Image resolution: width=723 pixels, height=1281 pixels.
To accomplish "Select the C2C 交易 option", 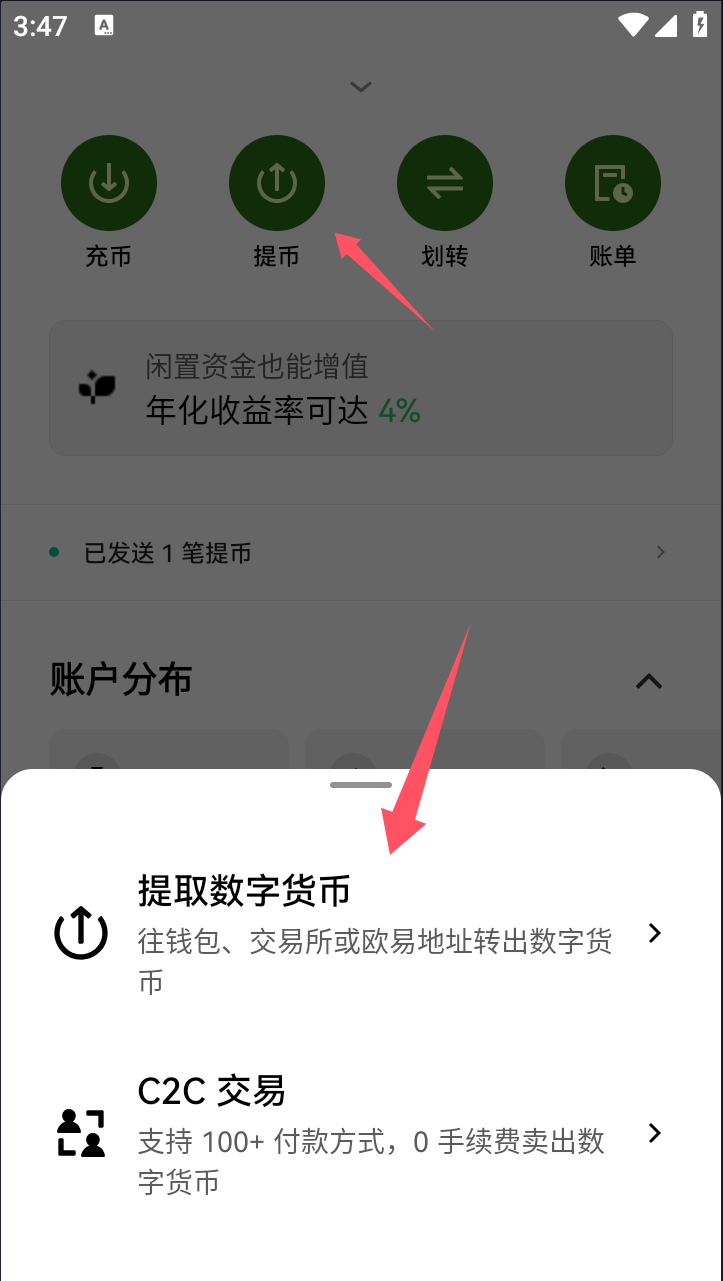I will 360,1134.
